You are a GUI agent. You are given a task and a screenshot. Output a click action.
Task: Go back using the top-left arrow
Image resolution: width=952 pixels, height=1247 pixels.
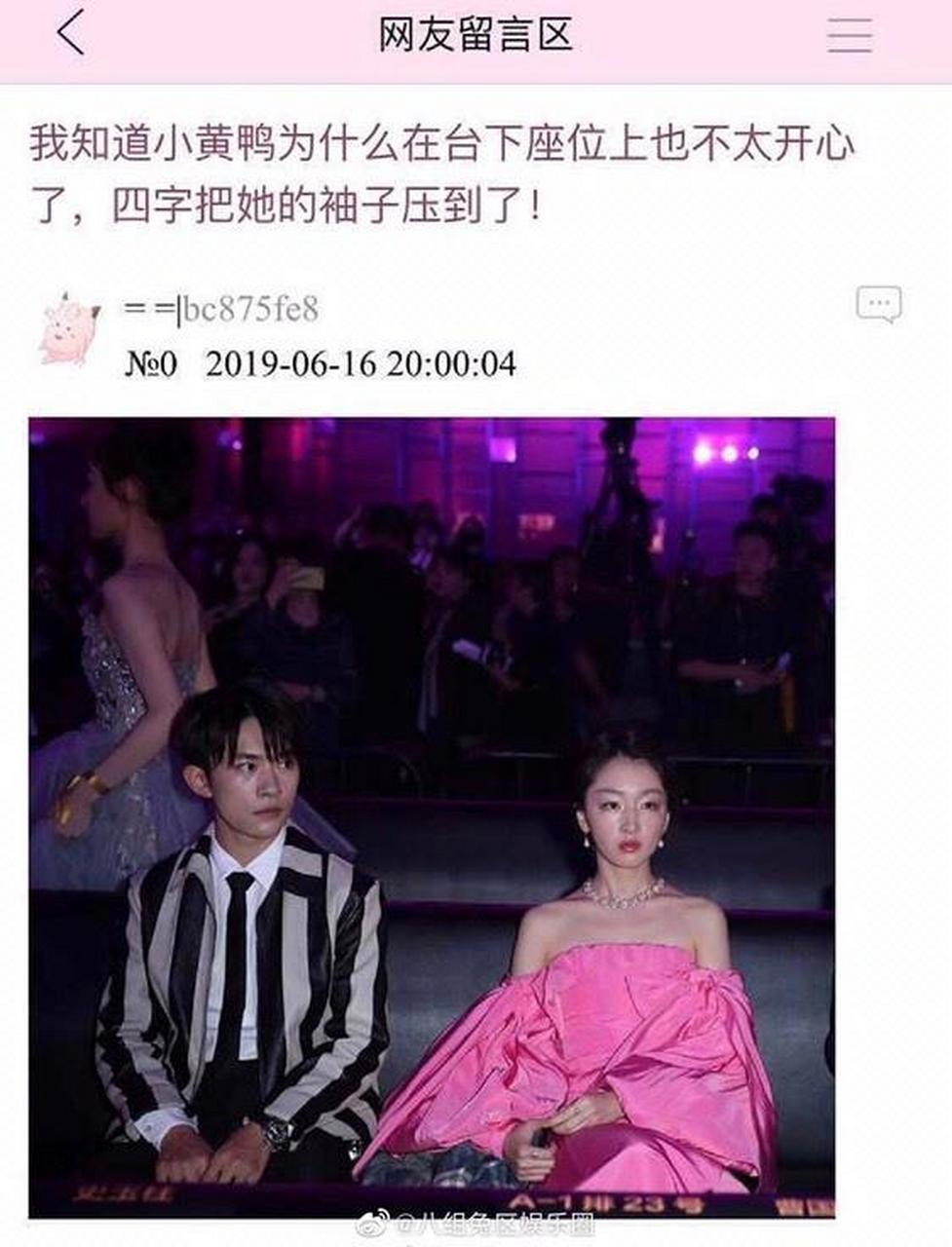pyautogui.click(x=70, y=35)
